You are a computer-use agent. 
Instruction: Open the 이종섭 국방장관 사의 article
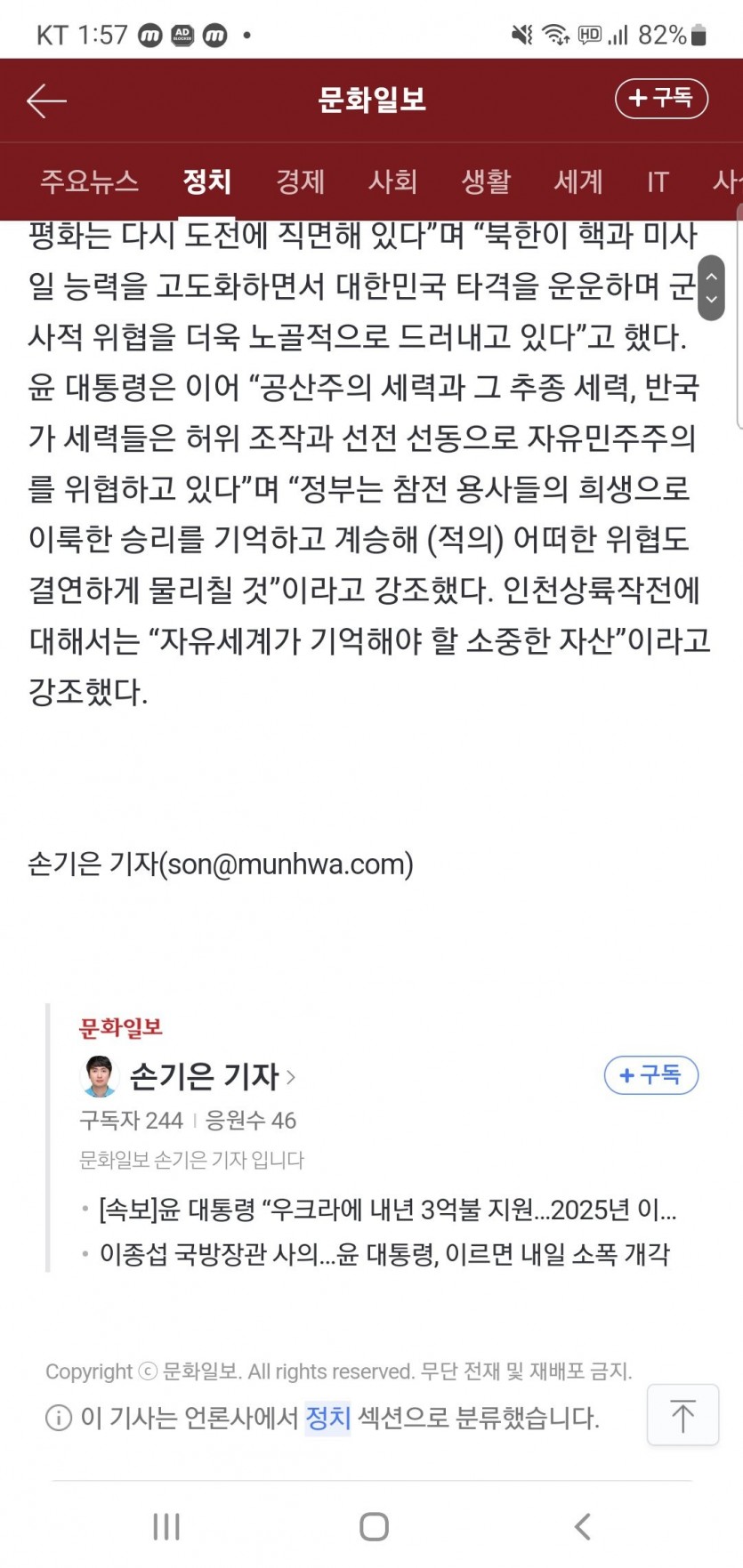[384, 1254]
